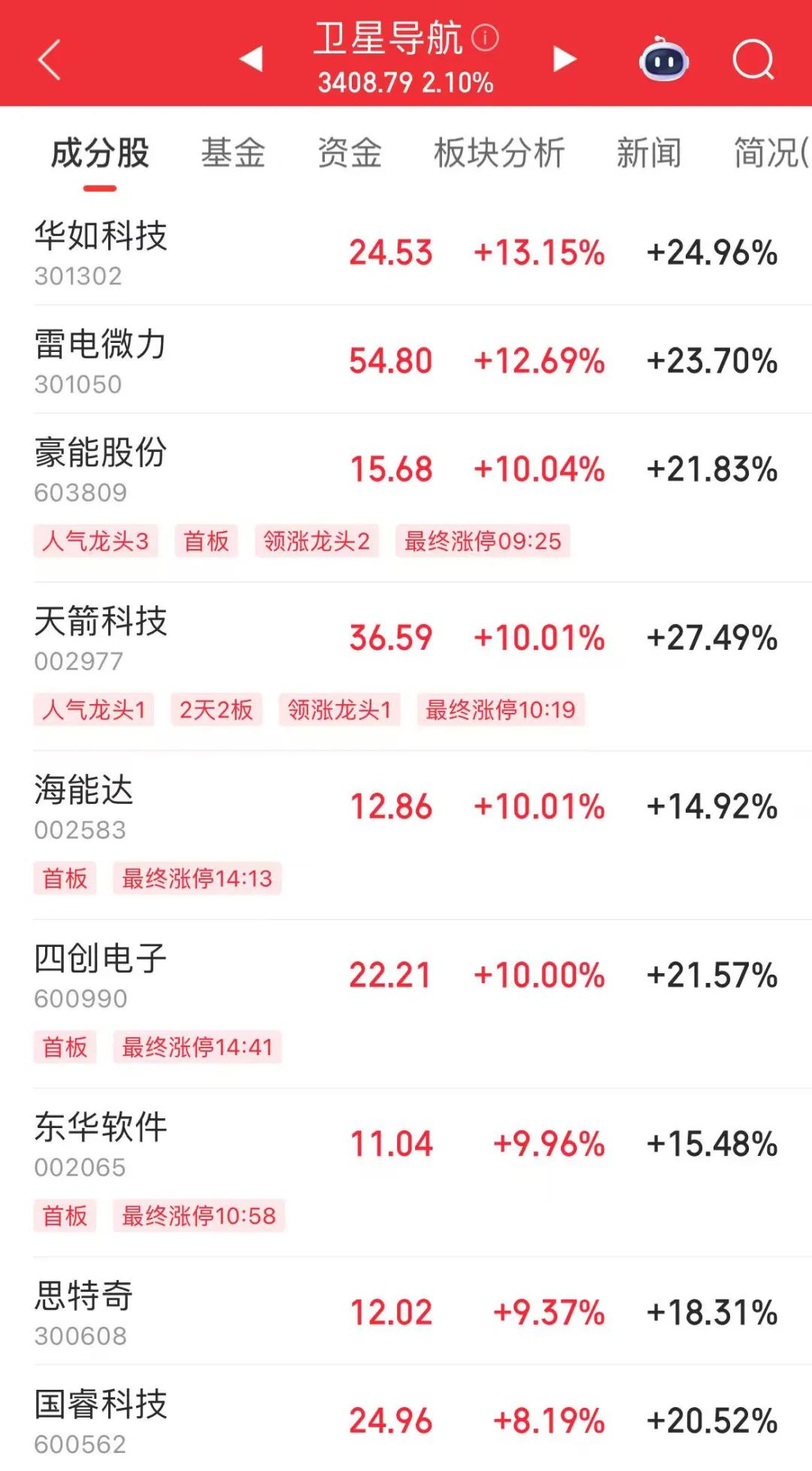Open the next sector with the right arrow
Screen dimensions: 812x1471
click(x=564, y=60)
